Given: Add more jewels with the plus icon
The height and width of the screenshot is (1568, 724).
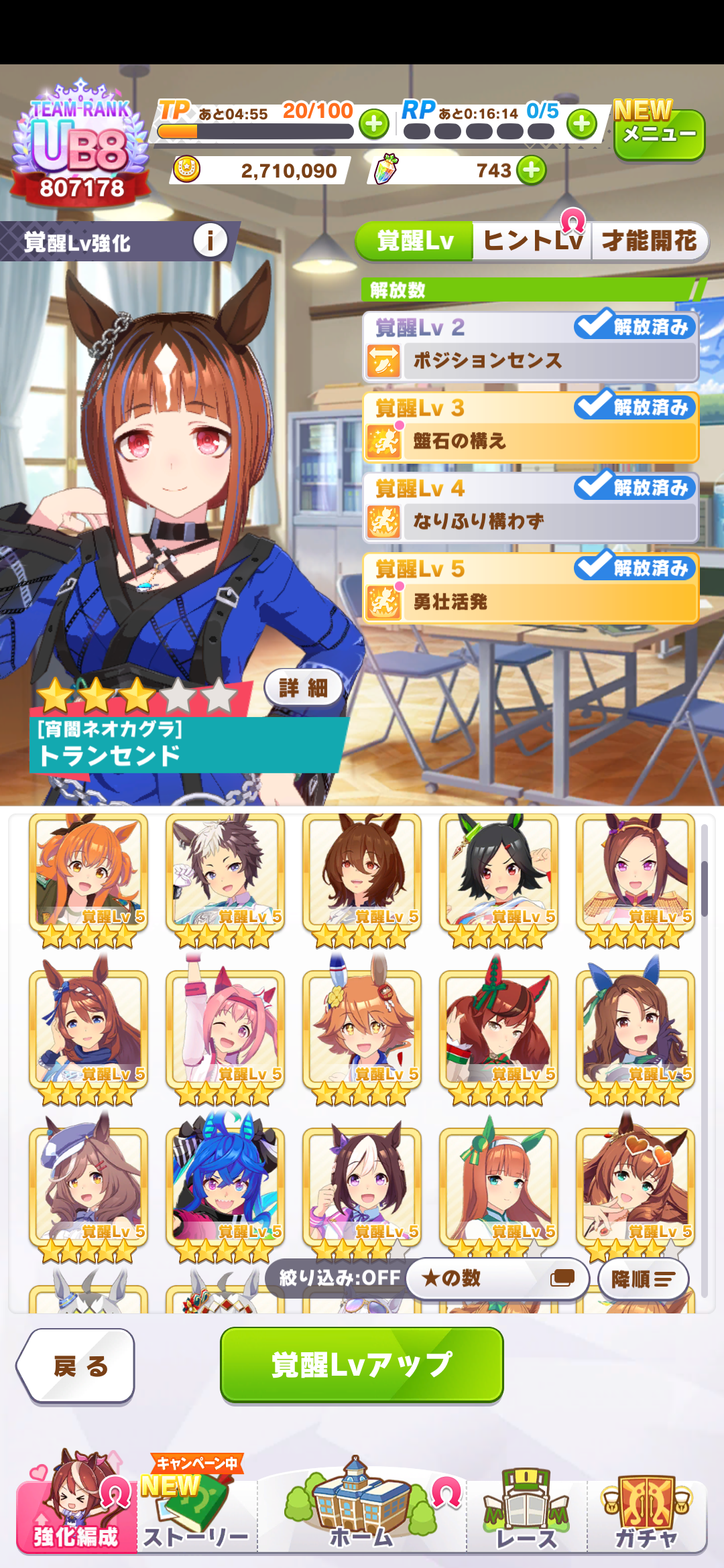Looking at the screenshot, I should click(532, 170).
